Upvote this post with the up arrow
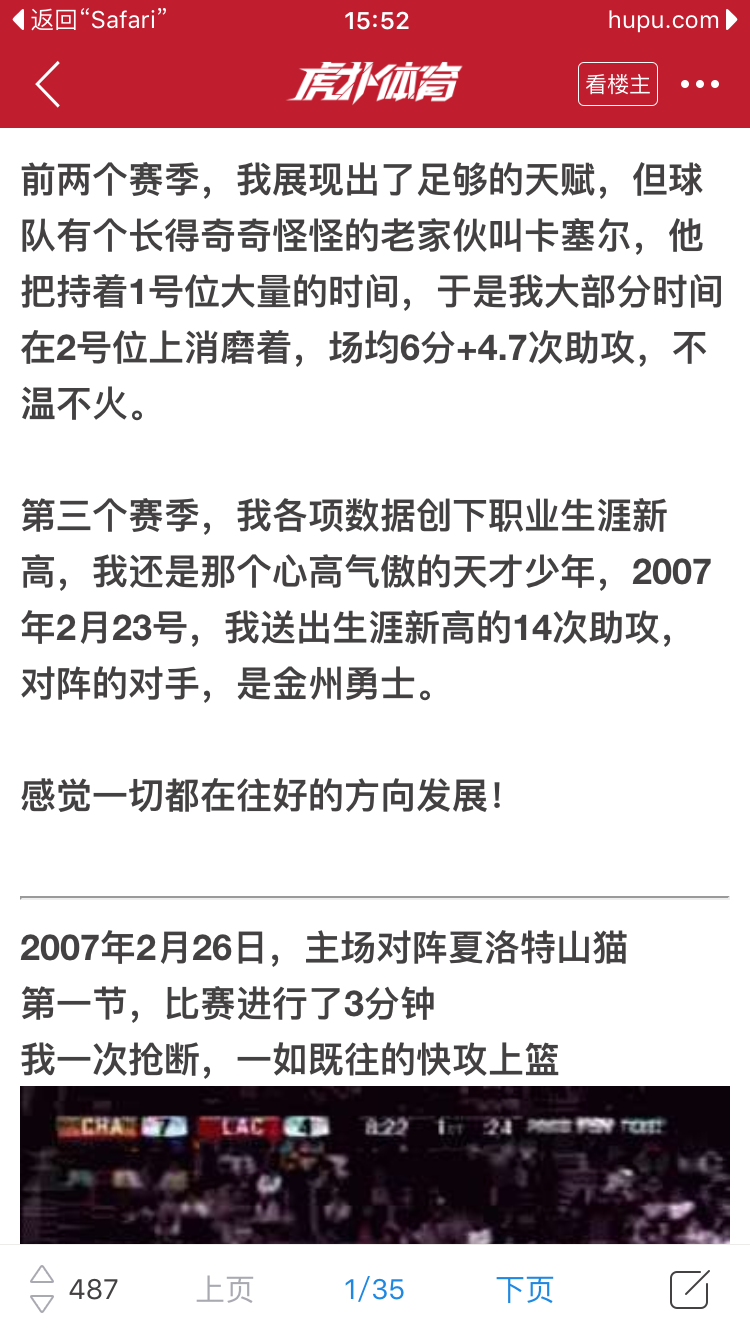This screenshot has height=1334, width=750. click(x=41, y=1275)
